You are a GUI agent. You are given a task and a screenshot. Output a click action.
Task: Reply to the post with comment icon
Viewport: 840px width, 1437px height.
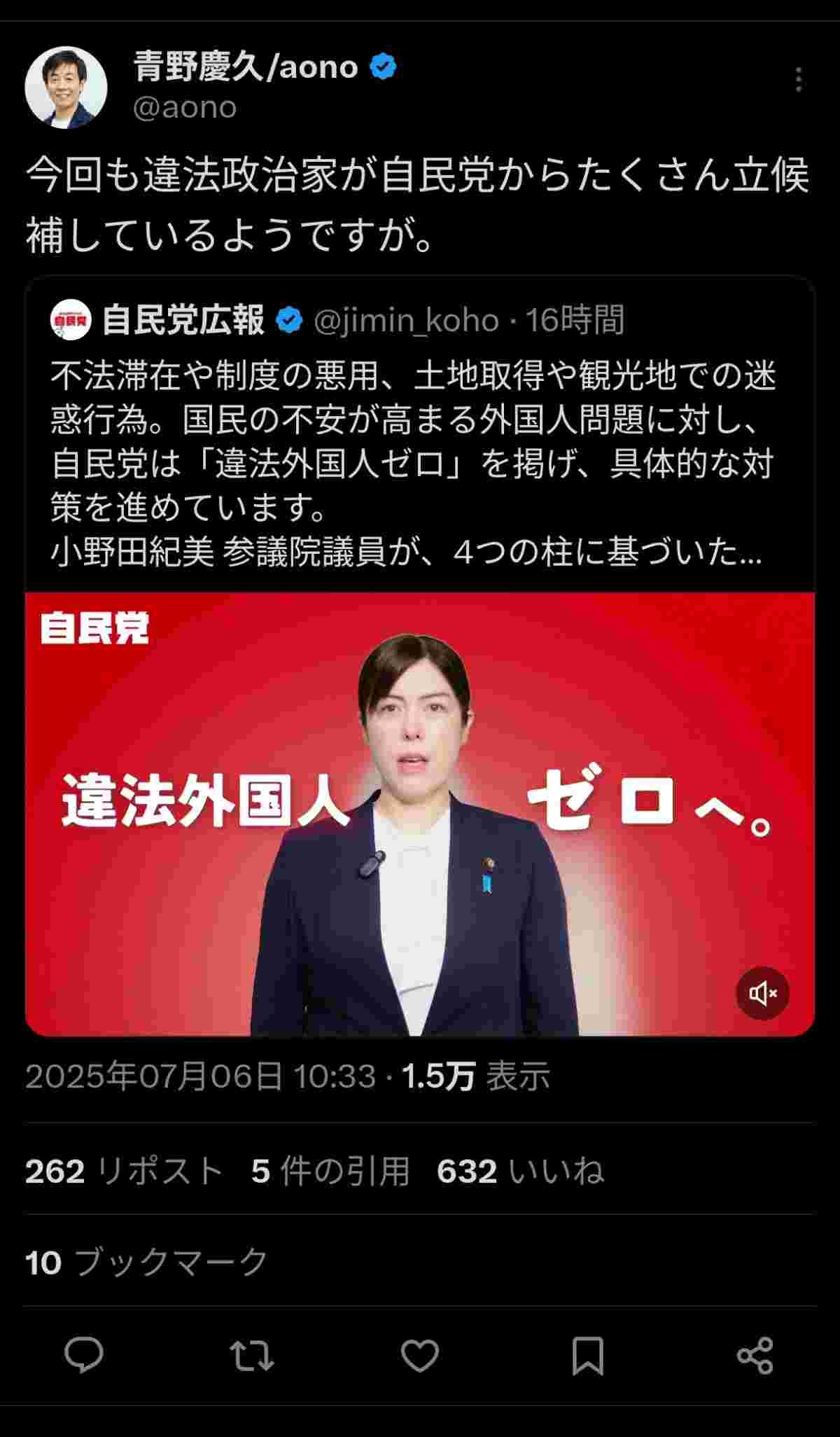tap(84, 1355)
